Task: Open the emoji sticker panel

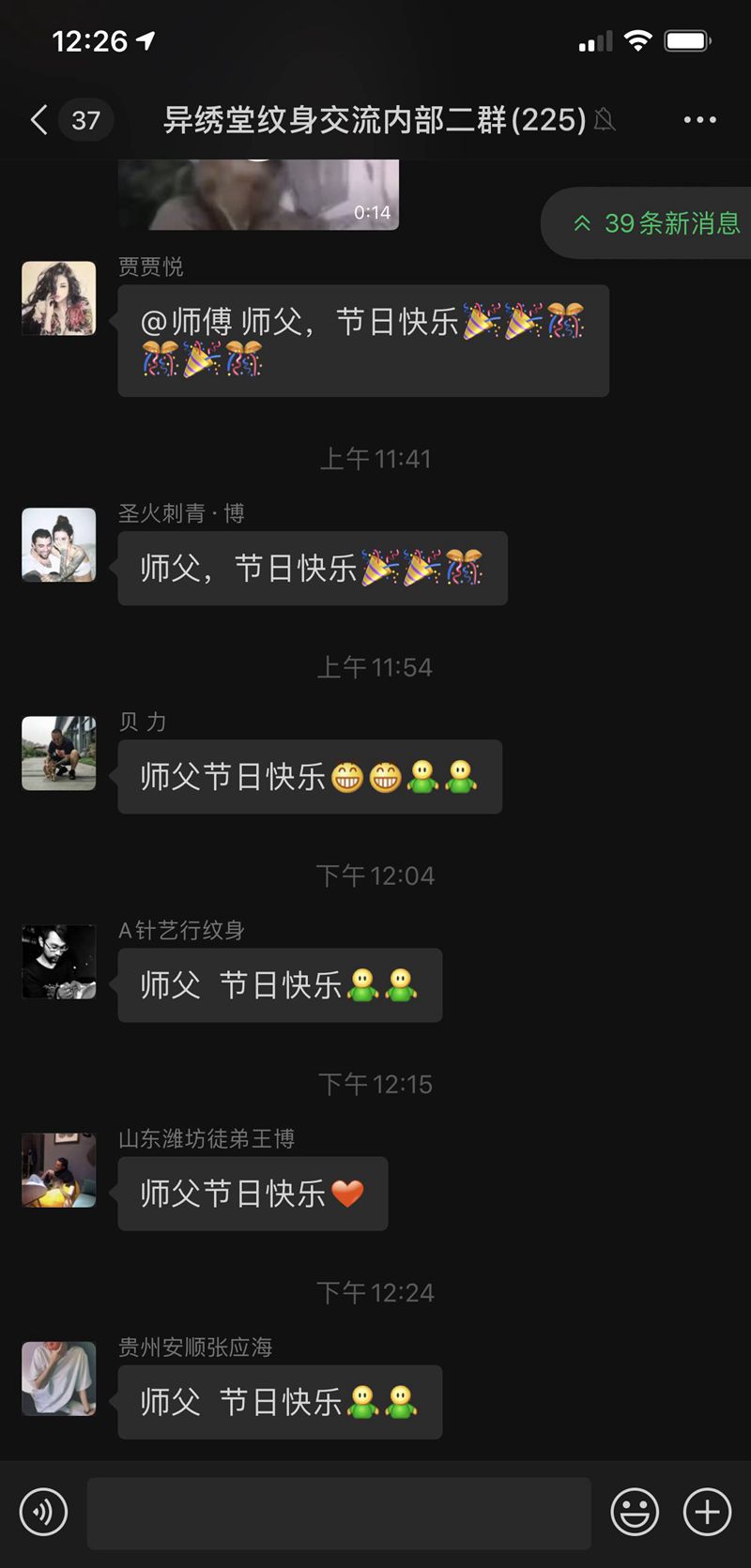Action: pyautogui.click(x=635, y=1512)
